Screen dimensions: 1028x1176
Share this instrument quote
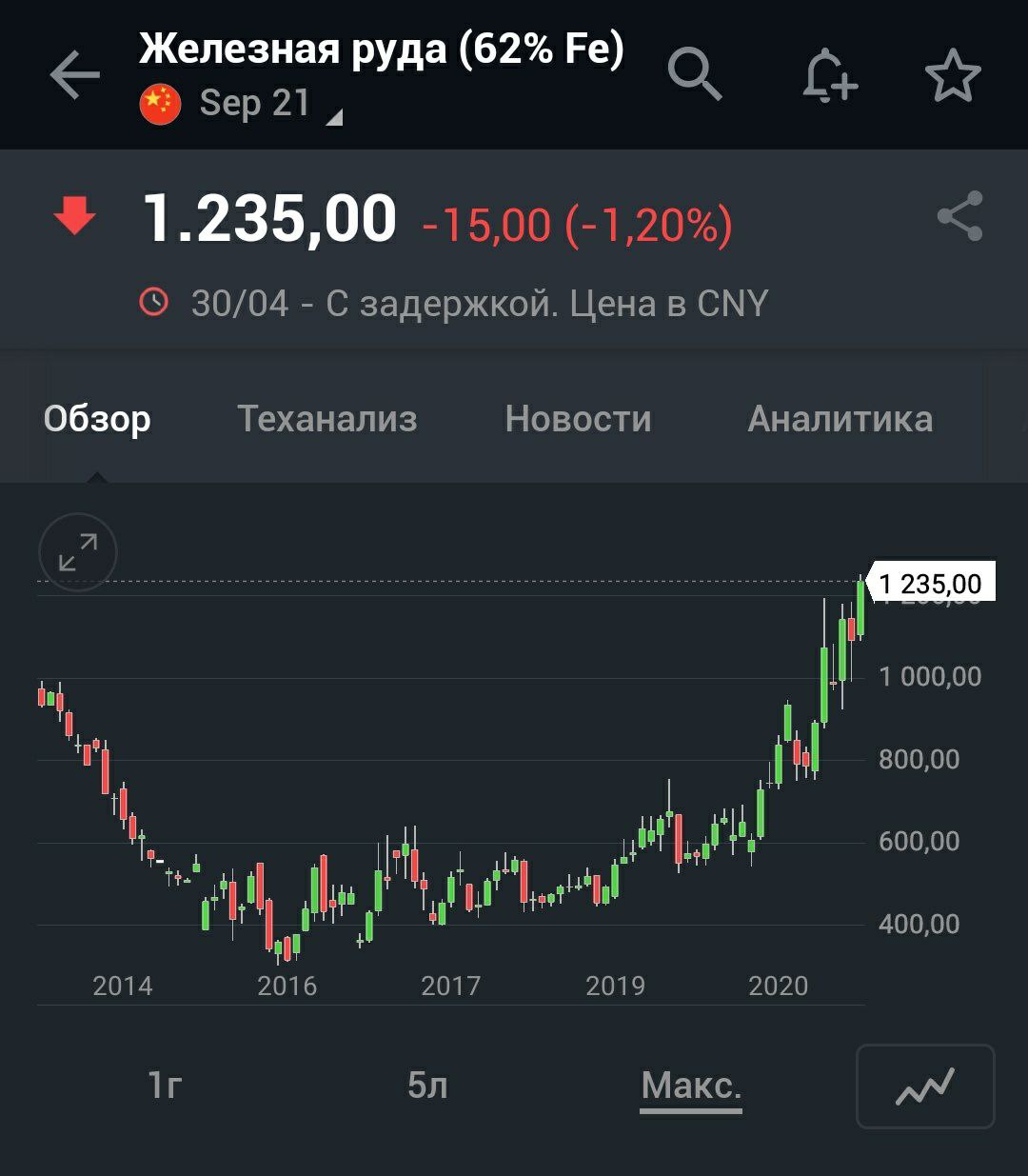click(959, 216)
